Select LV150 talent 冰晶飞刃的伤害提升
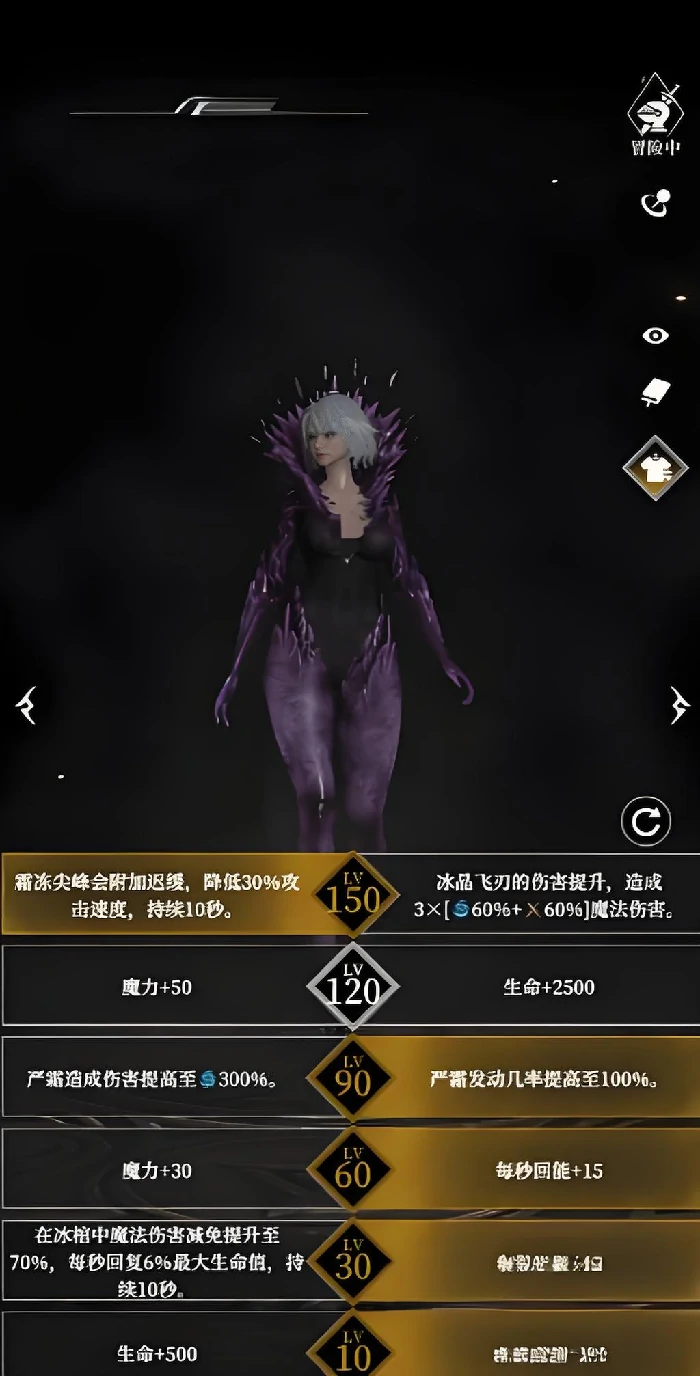 pyautogui.click(x=550, y=896)
